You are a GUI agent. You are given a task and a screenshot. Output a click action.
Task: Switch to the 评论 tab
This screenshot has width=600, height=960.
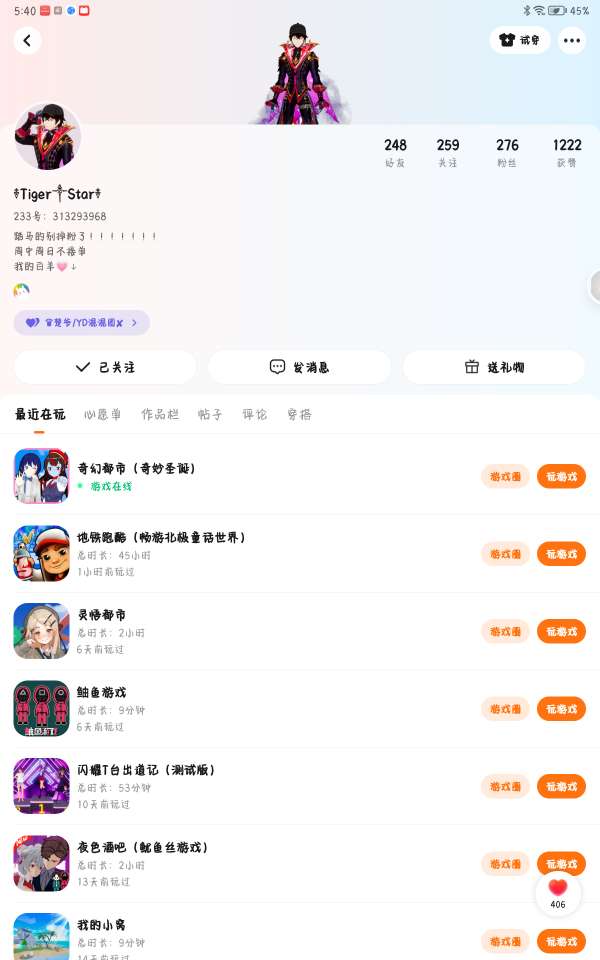point(255,414)
